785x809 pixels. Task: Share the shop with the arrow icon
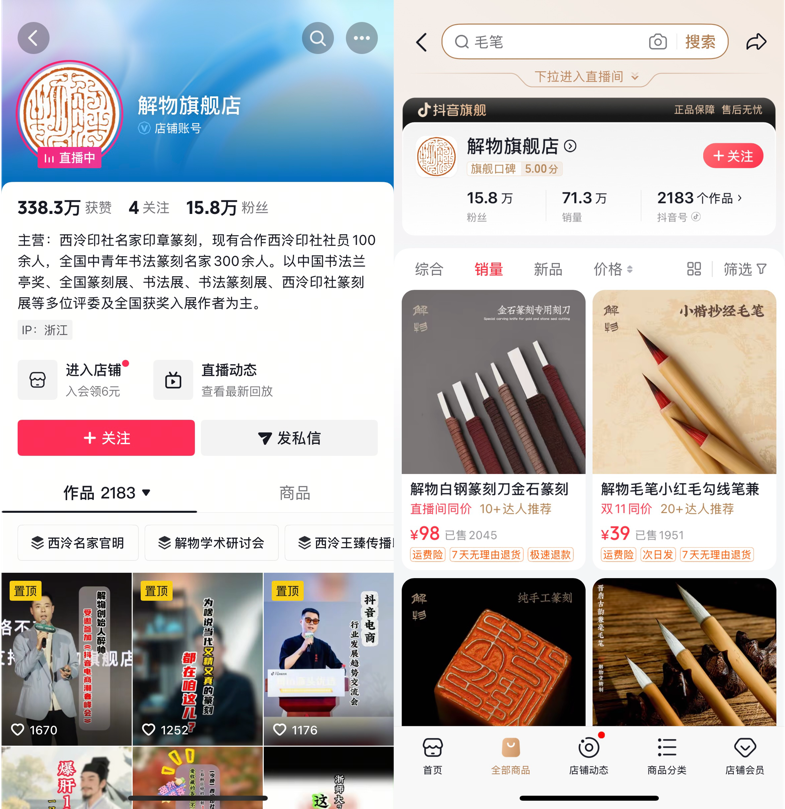point(757,42)
